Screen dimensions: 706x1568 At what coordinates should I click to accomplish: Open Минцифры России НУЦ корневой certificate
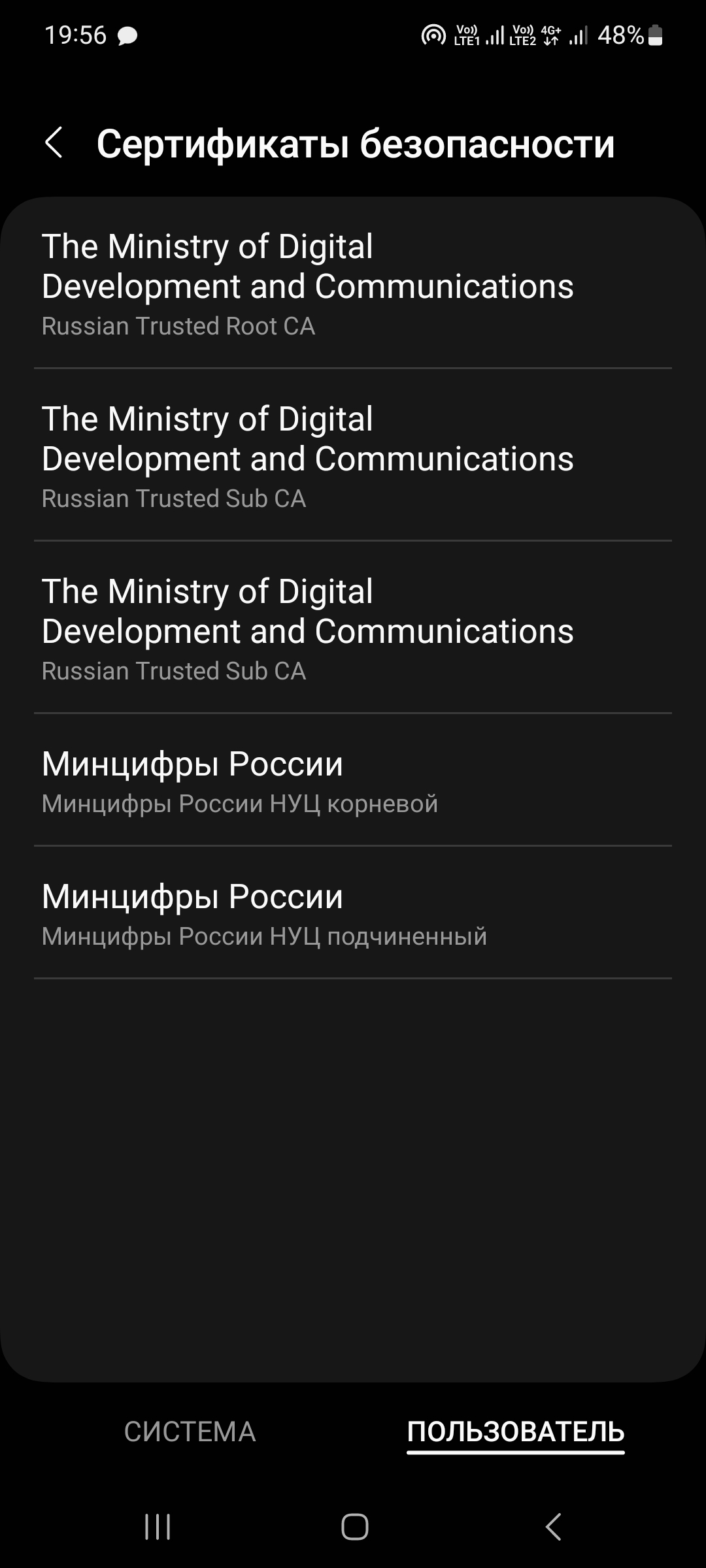coord(353,780)
